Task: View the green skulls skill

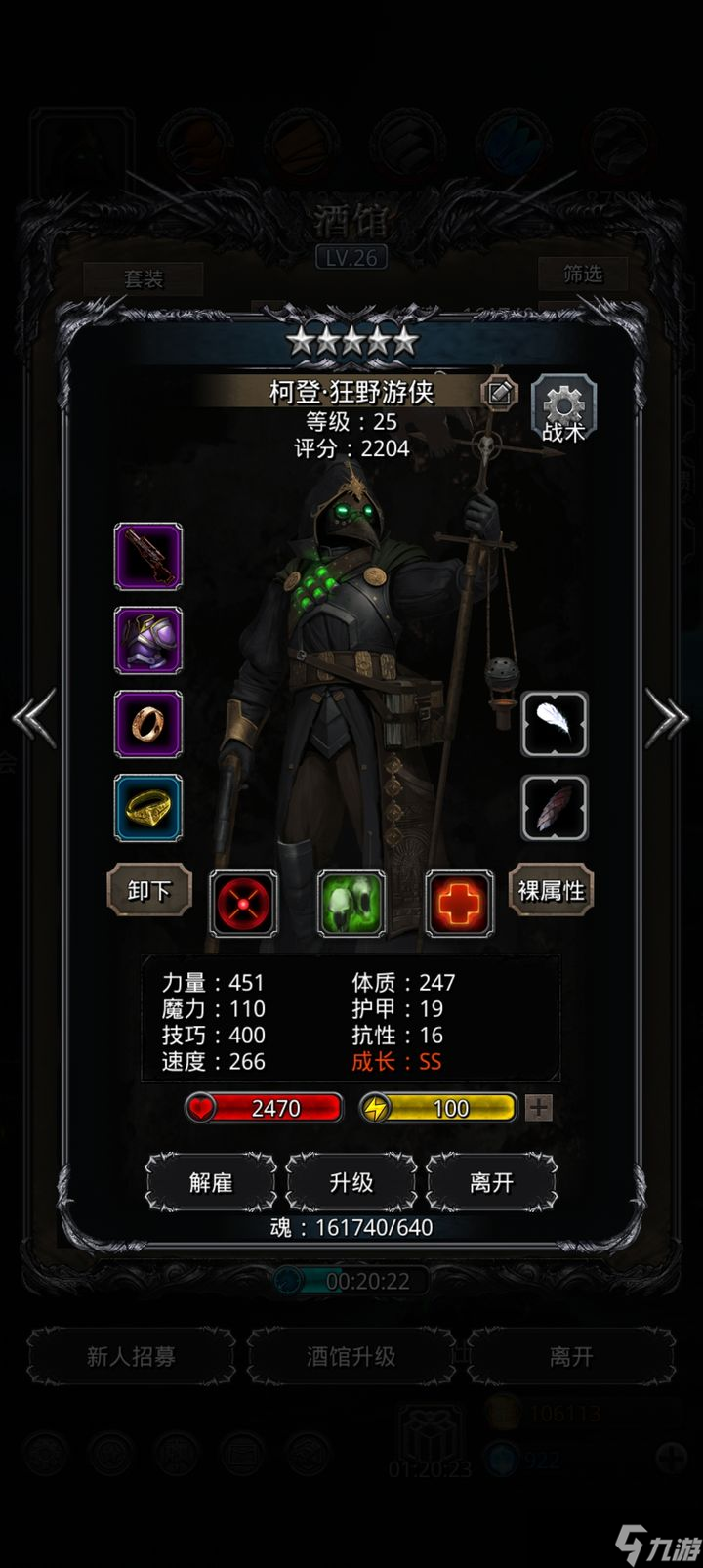Action: [351, 904]
